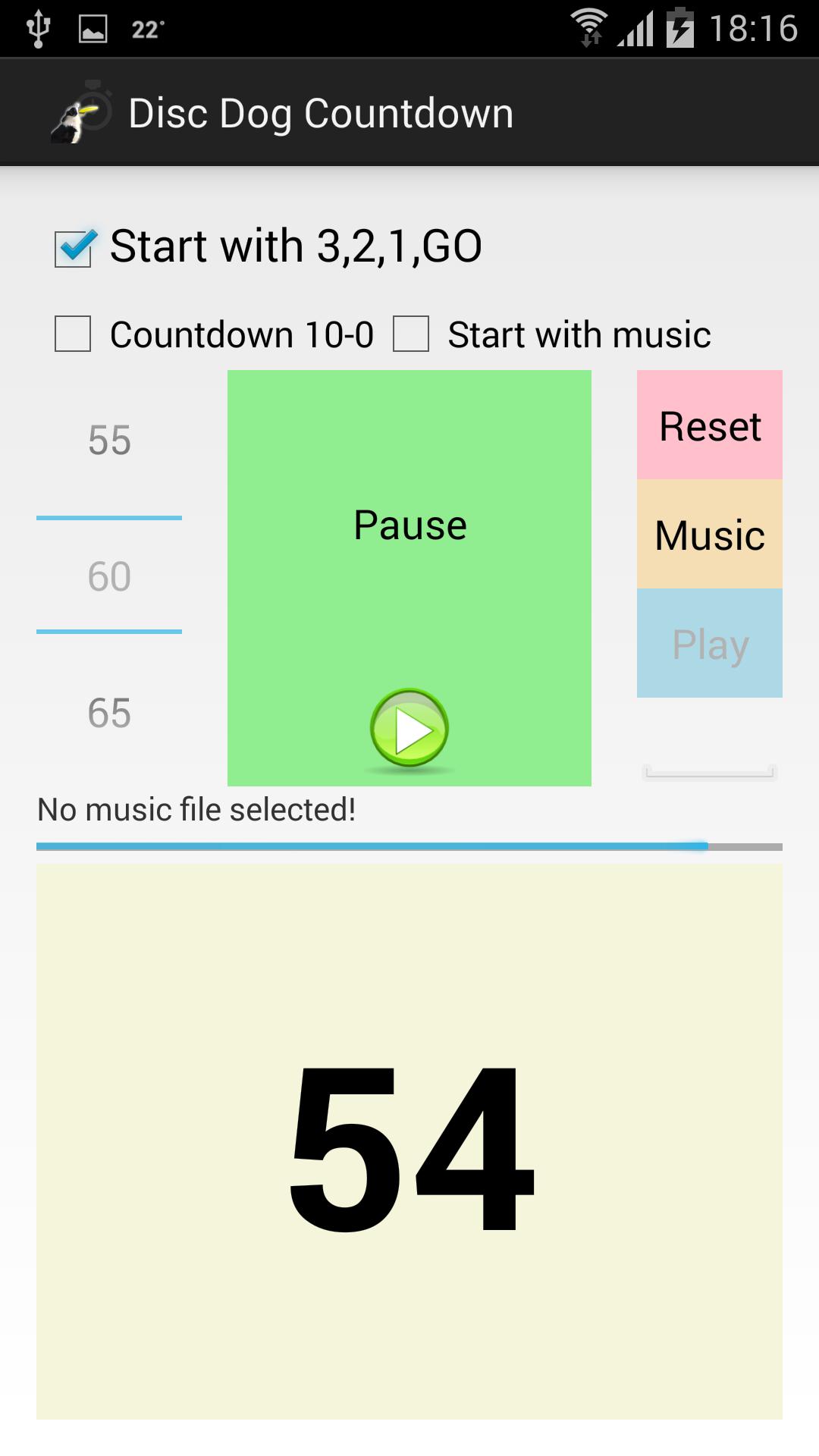Choose 65 as the countdown duration
Screen dimensions: 819x1456
point(110,711)
